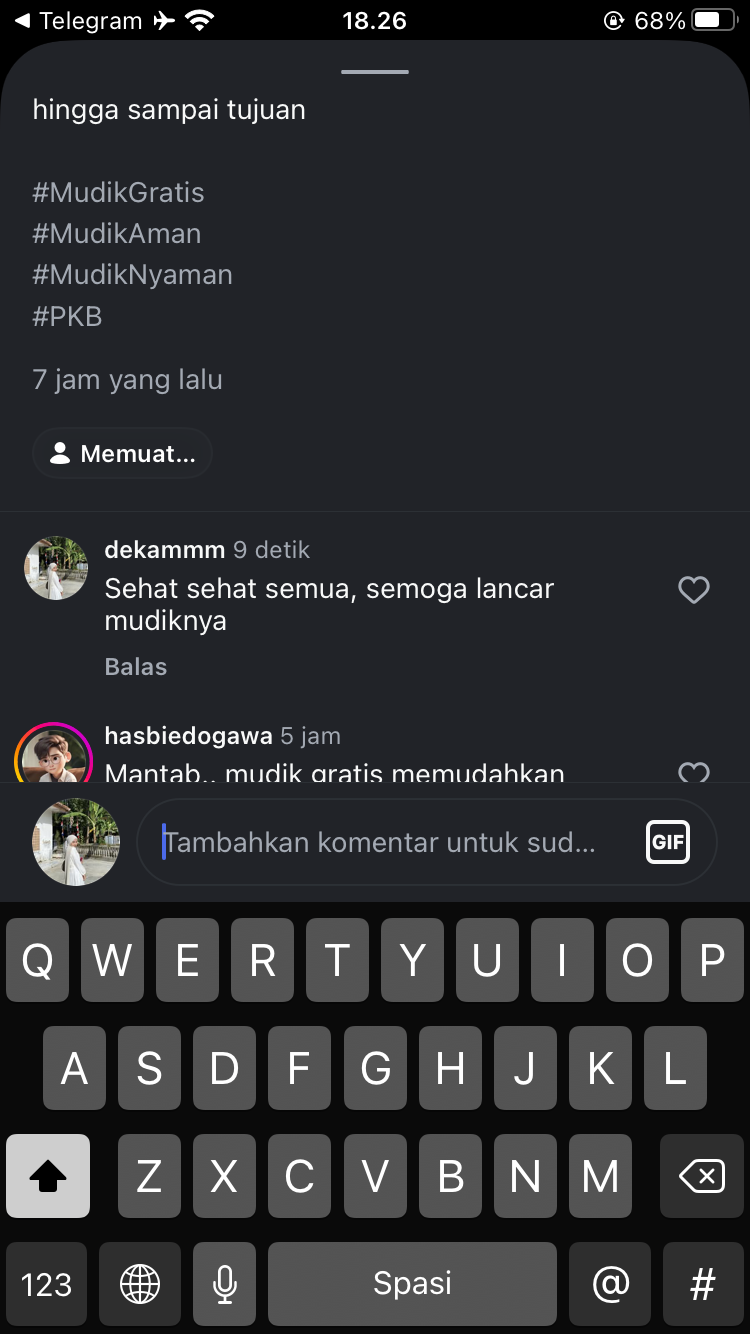Open the #PKB hashtag
750x1334 pixels.
[67, 316]
